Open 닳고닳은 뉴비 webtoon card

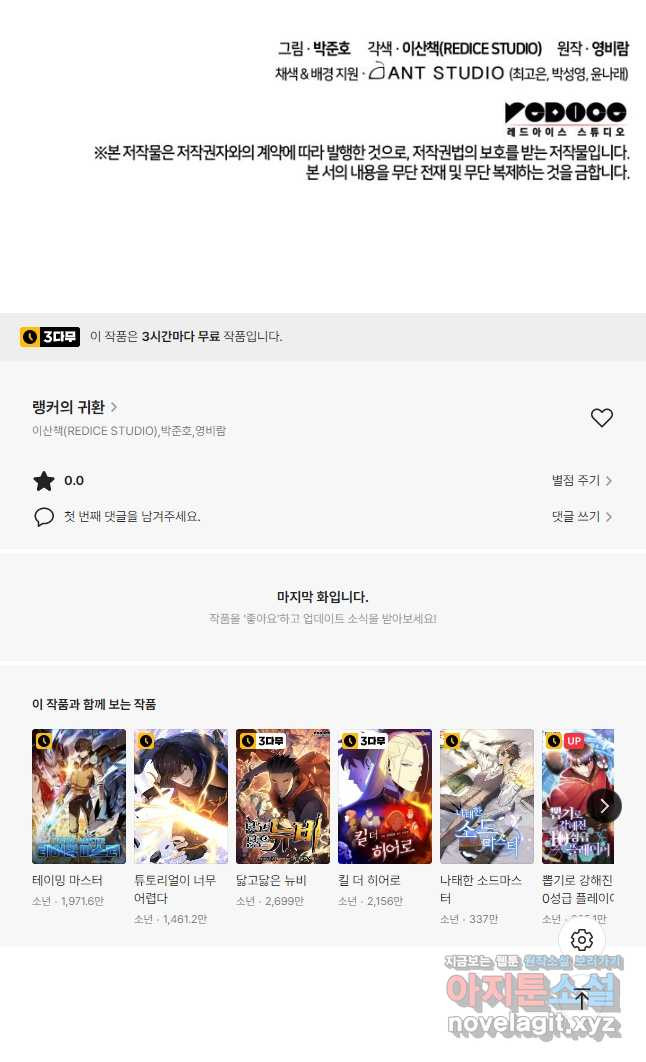[283, 796]
